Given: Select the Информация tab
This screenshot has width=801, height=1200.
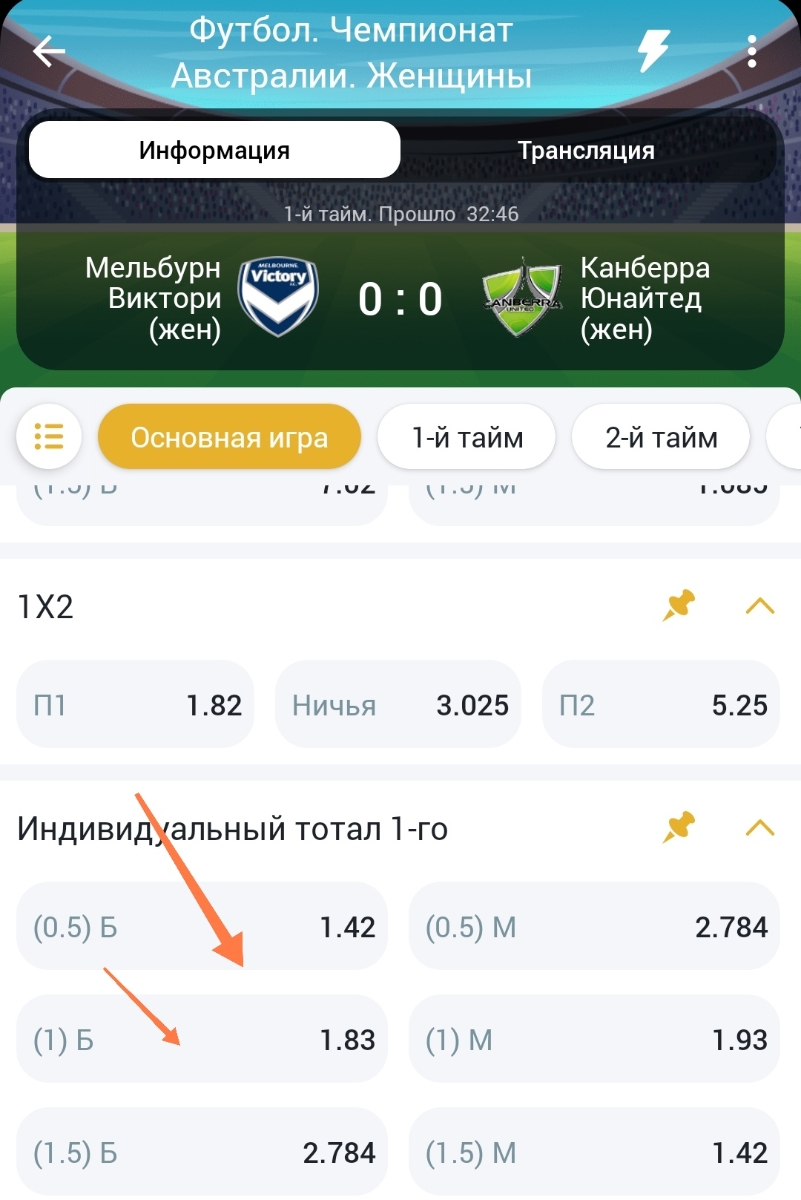Looking at the screenshot, I should click(x=214, y=151).
